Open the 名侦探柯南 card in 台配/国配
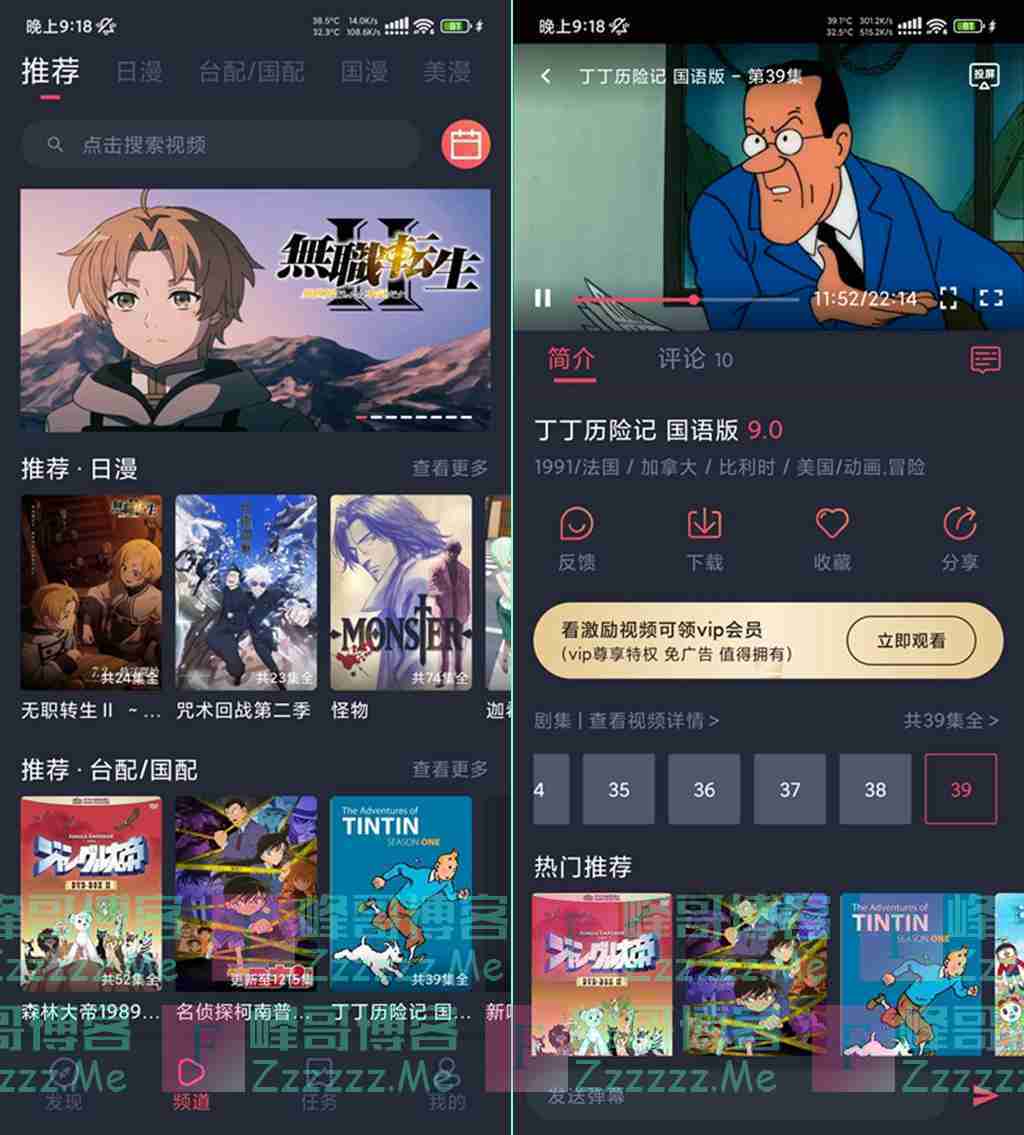This screenshot has height=1135, width=1024. 246,893
